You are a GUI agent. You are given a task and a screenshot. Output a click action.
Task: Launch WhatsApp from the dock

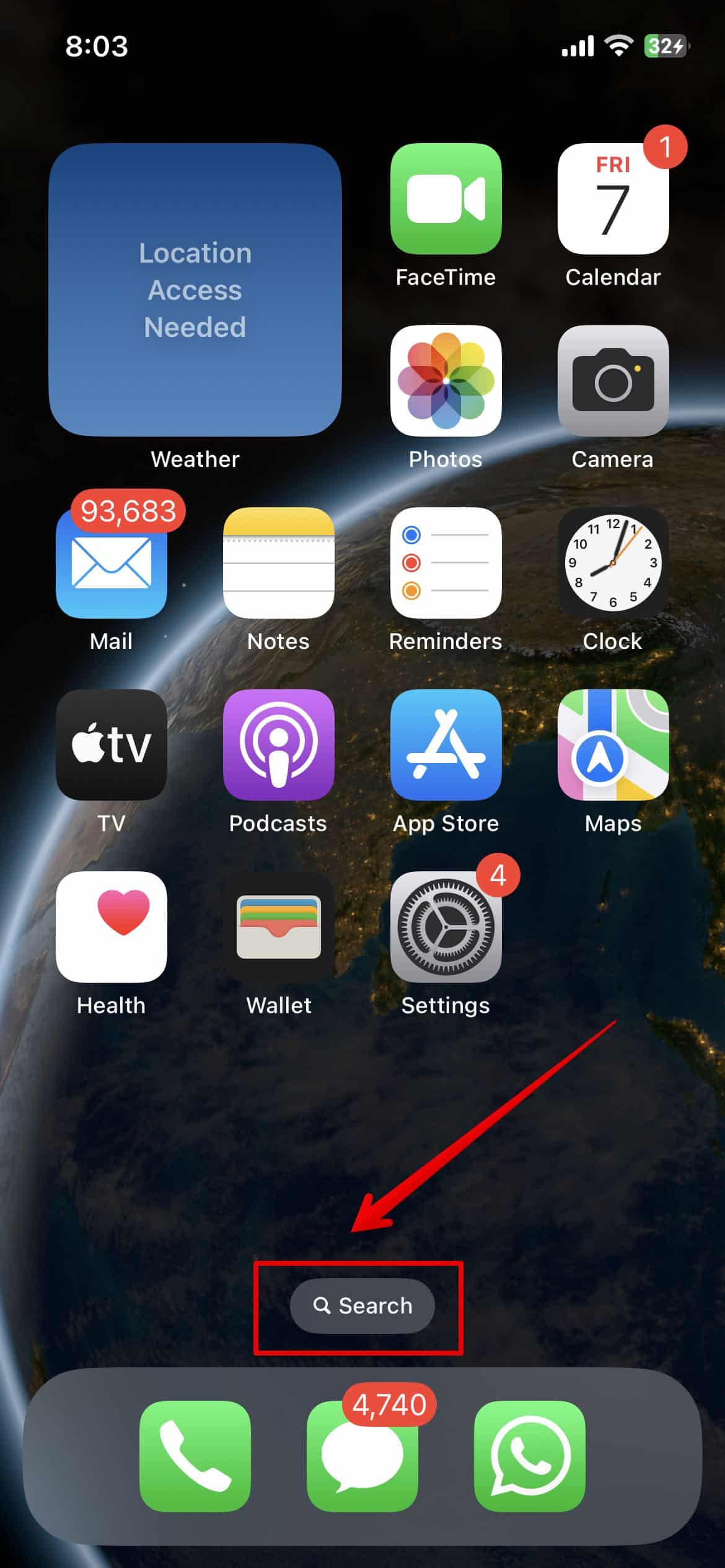[x=529, y=1456]
